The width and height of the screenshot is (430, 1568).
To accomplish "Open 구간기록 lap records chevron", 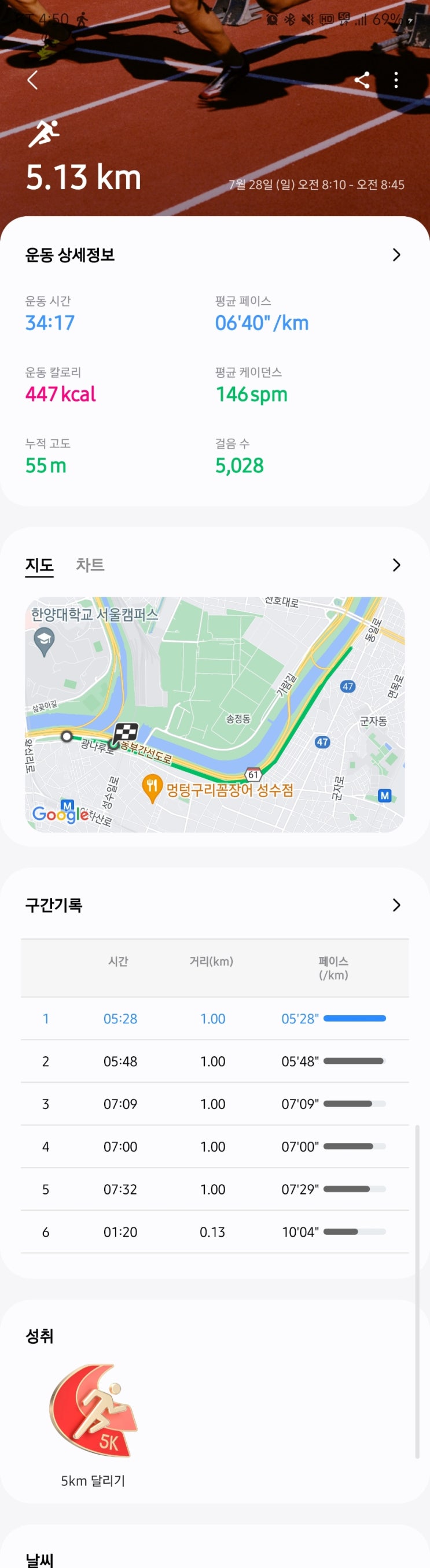I will [396, 905].
